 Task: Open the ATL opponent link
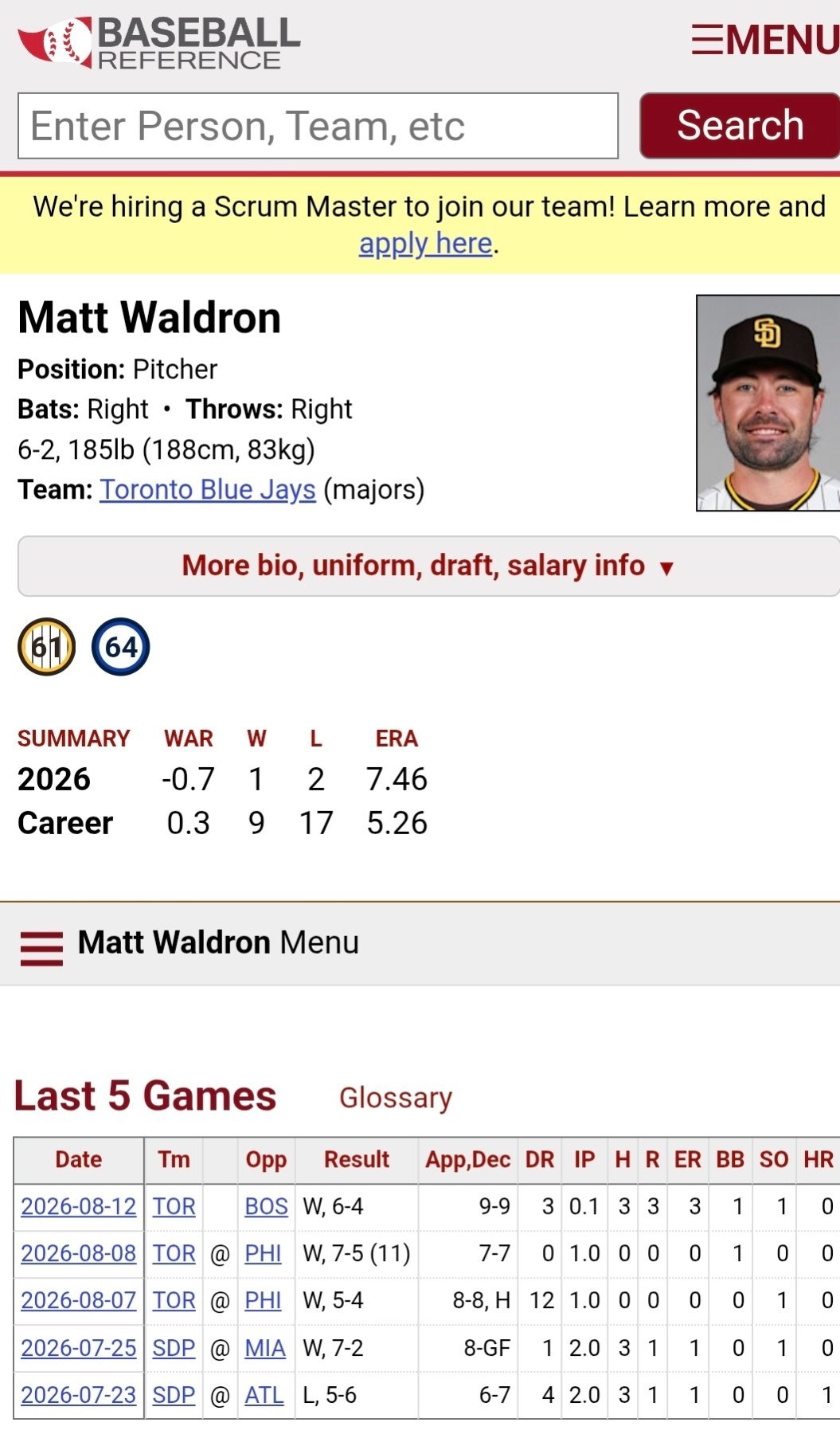[264, 1395]
